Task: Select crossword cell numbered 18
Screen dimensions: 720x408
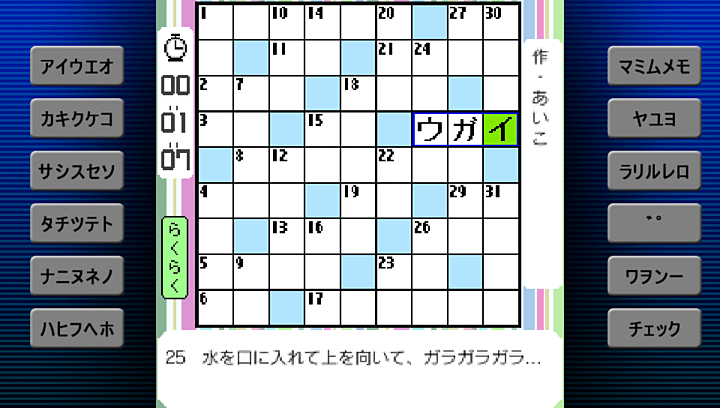Action: 358,94
